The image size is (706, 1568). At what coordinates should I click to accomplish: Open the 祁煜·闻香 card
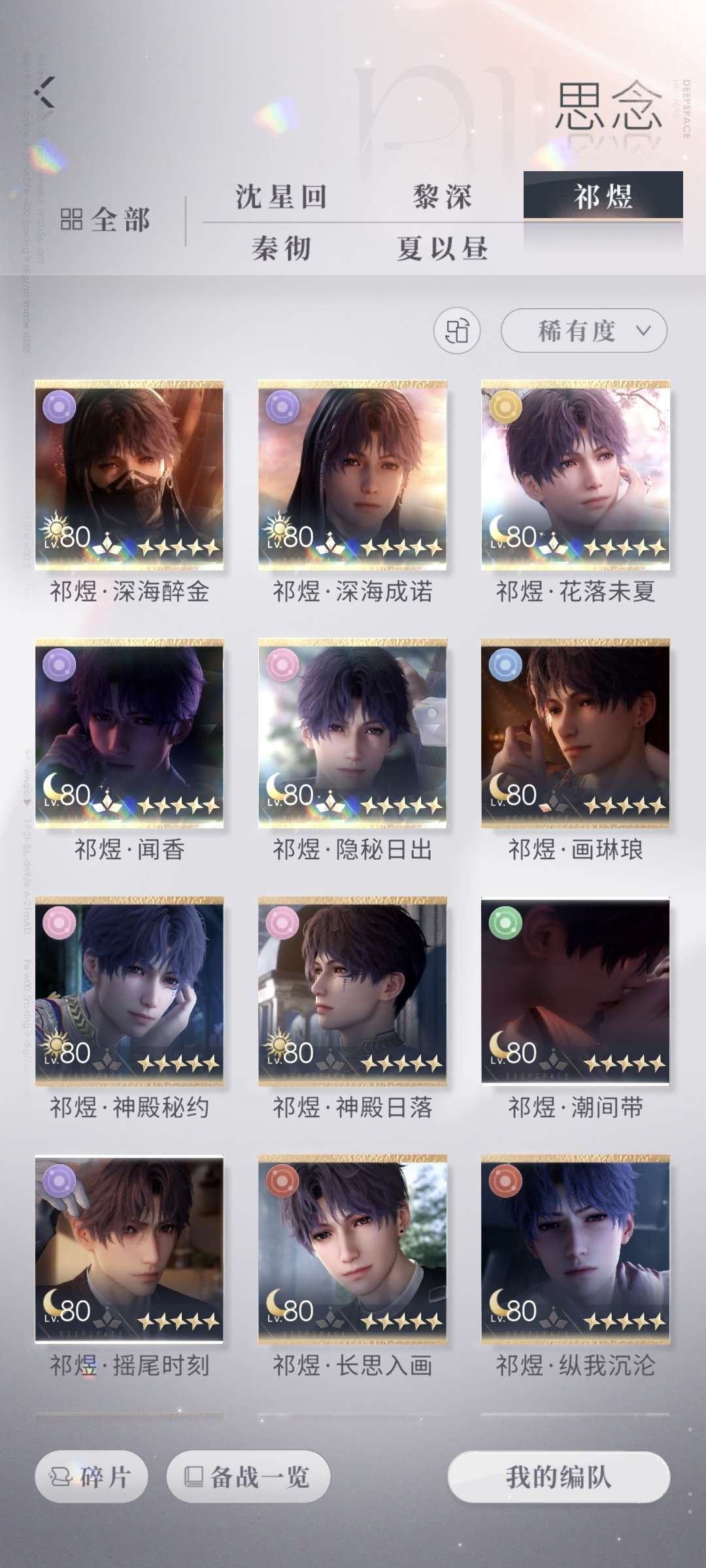tap(129, 733)
